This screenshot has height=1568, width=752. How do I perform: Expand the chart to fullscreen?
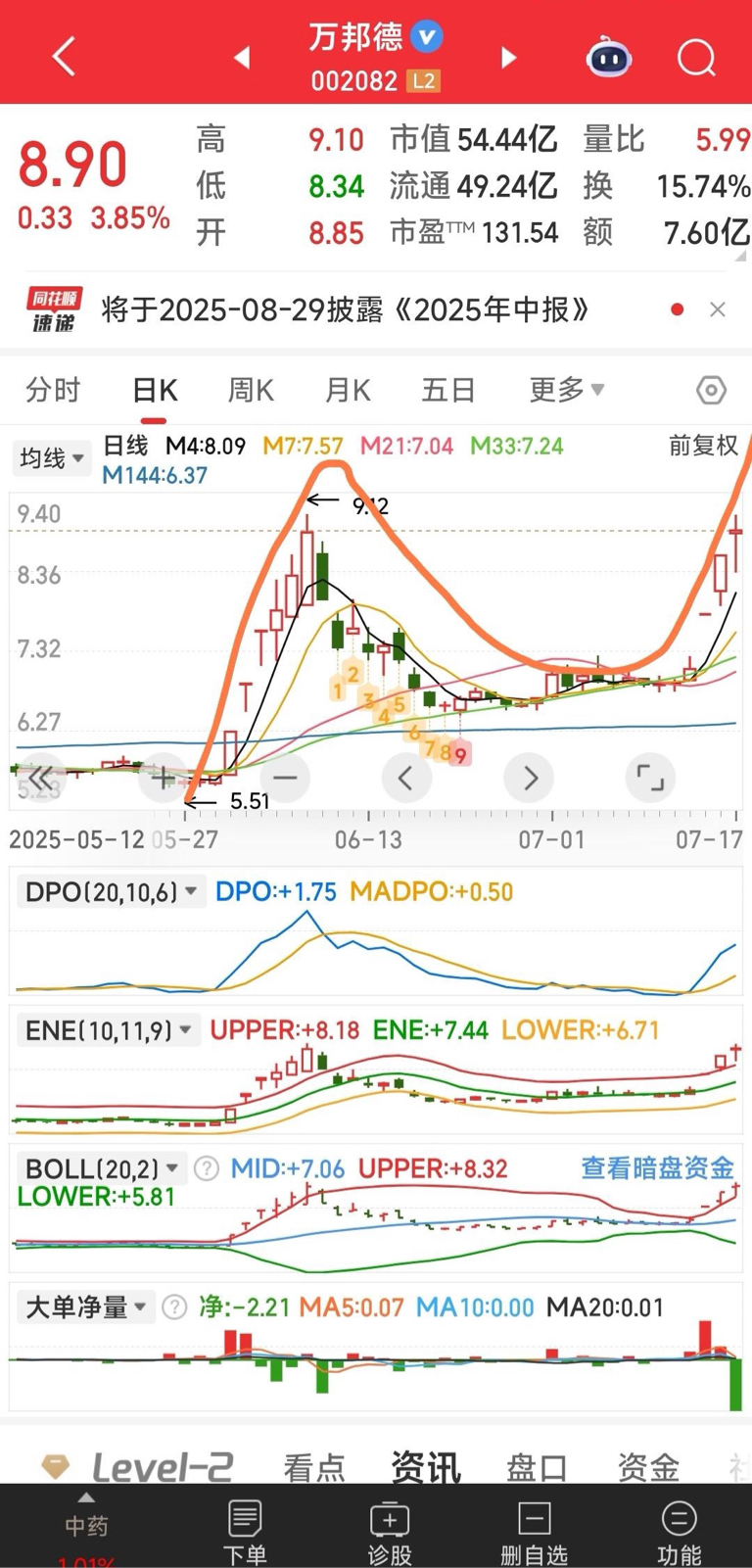(650, 779)
